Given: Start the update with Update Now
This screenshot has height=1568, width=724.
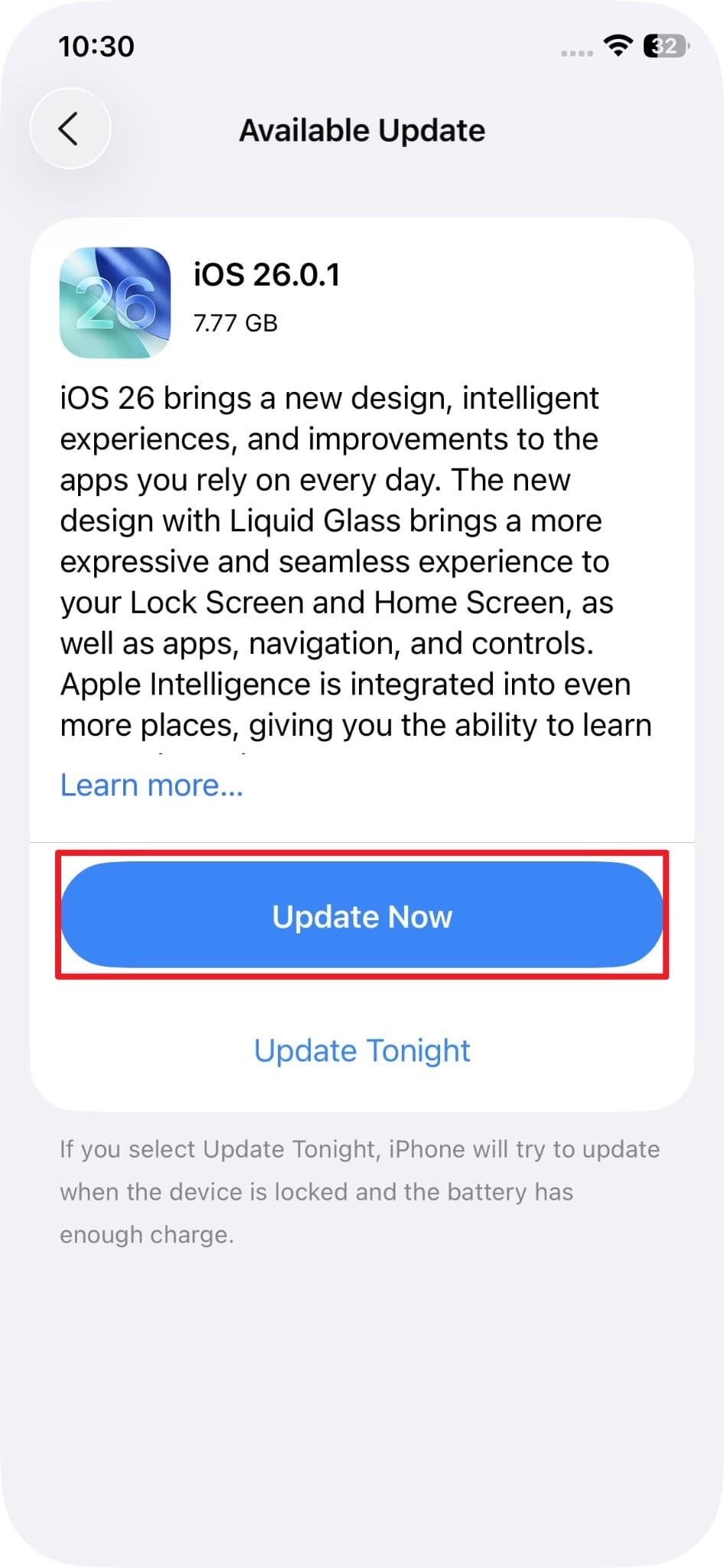Looking at the screenshot, I should click(x=362, y=916).
